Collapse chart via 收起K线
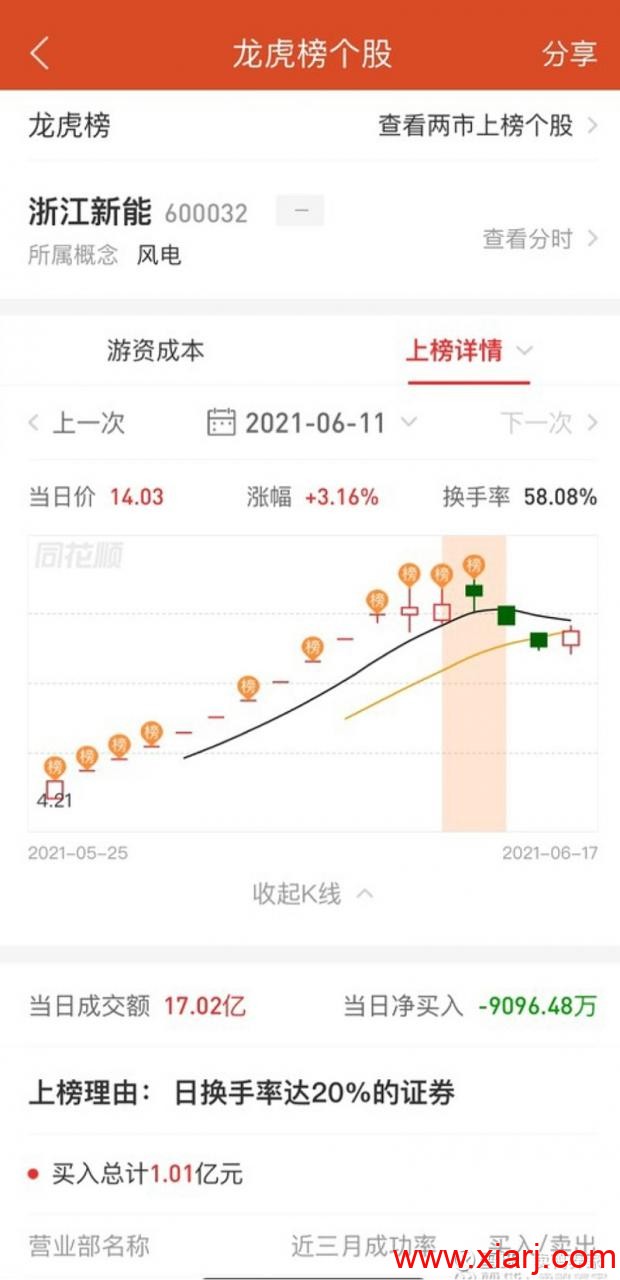The image size is (620, 1280). click(312, 893)
